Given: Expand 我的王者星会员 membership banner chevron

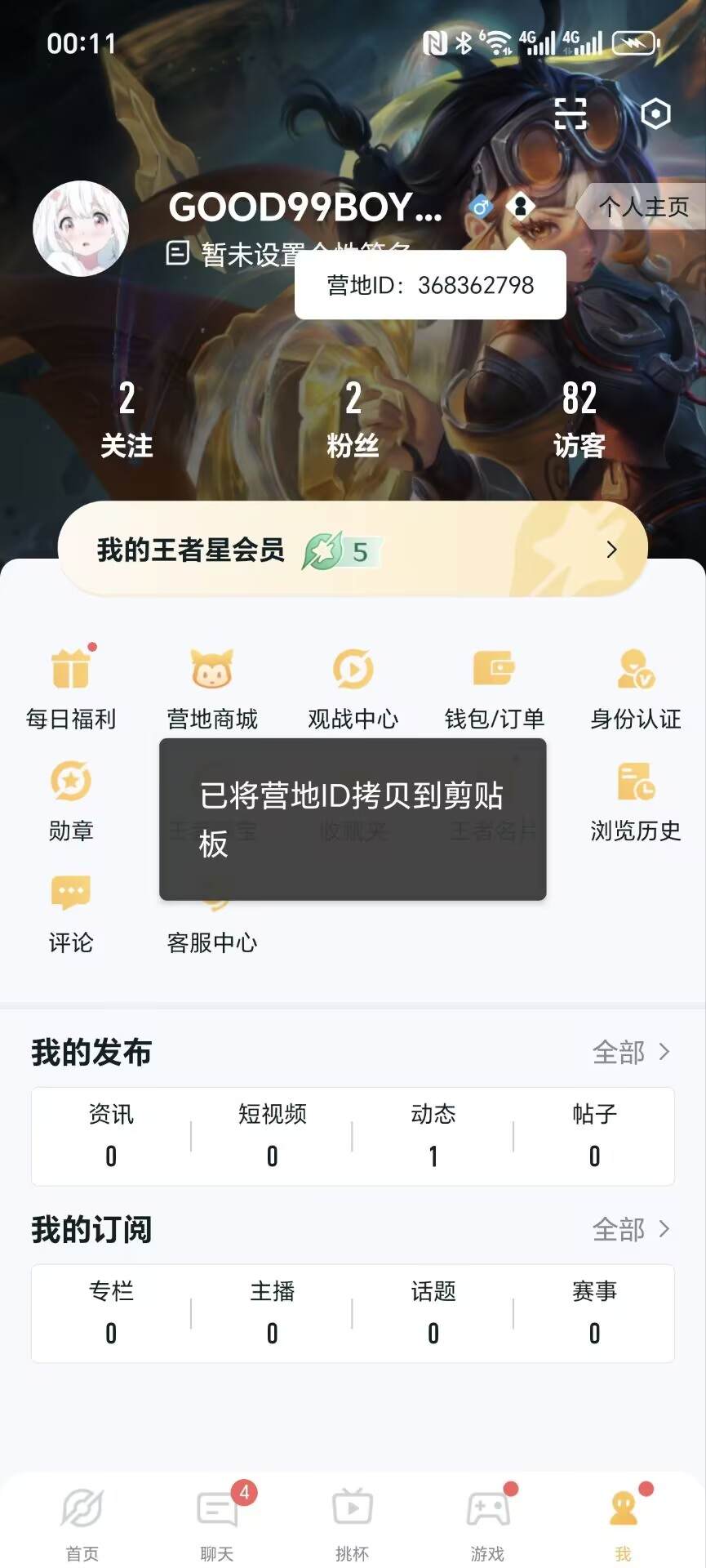Looking at the screenshot, I should [x=613, y=550].
